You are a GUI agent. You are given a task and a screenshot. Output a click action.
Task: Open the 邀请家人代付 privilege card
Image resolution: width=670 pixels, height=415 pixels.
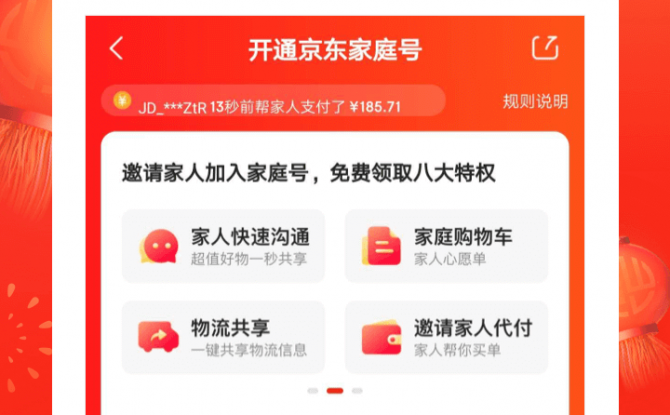(446, 337)
